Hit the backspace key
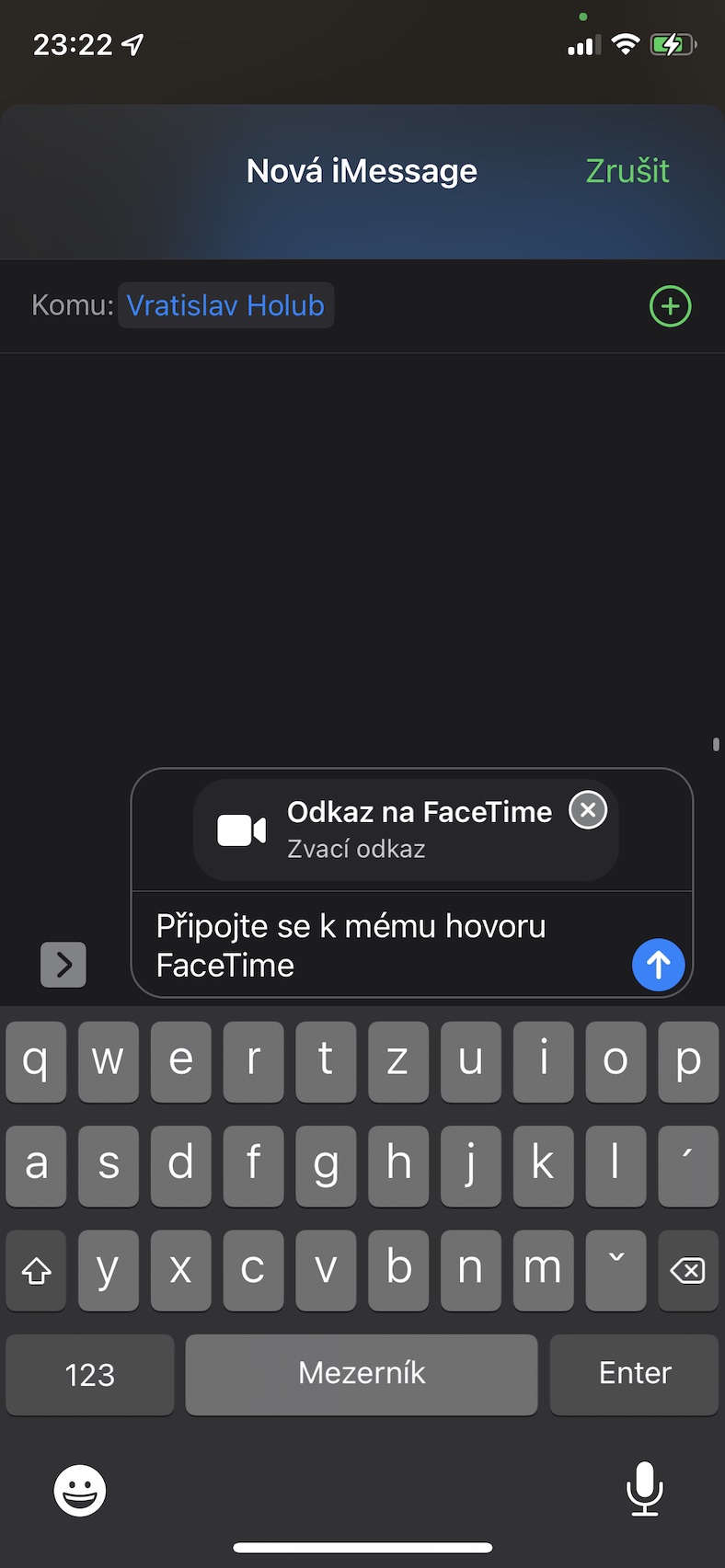 (x=688, y=1271)
